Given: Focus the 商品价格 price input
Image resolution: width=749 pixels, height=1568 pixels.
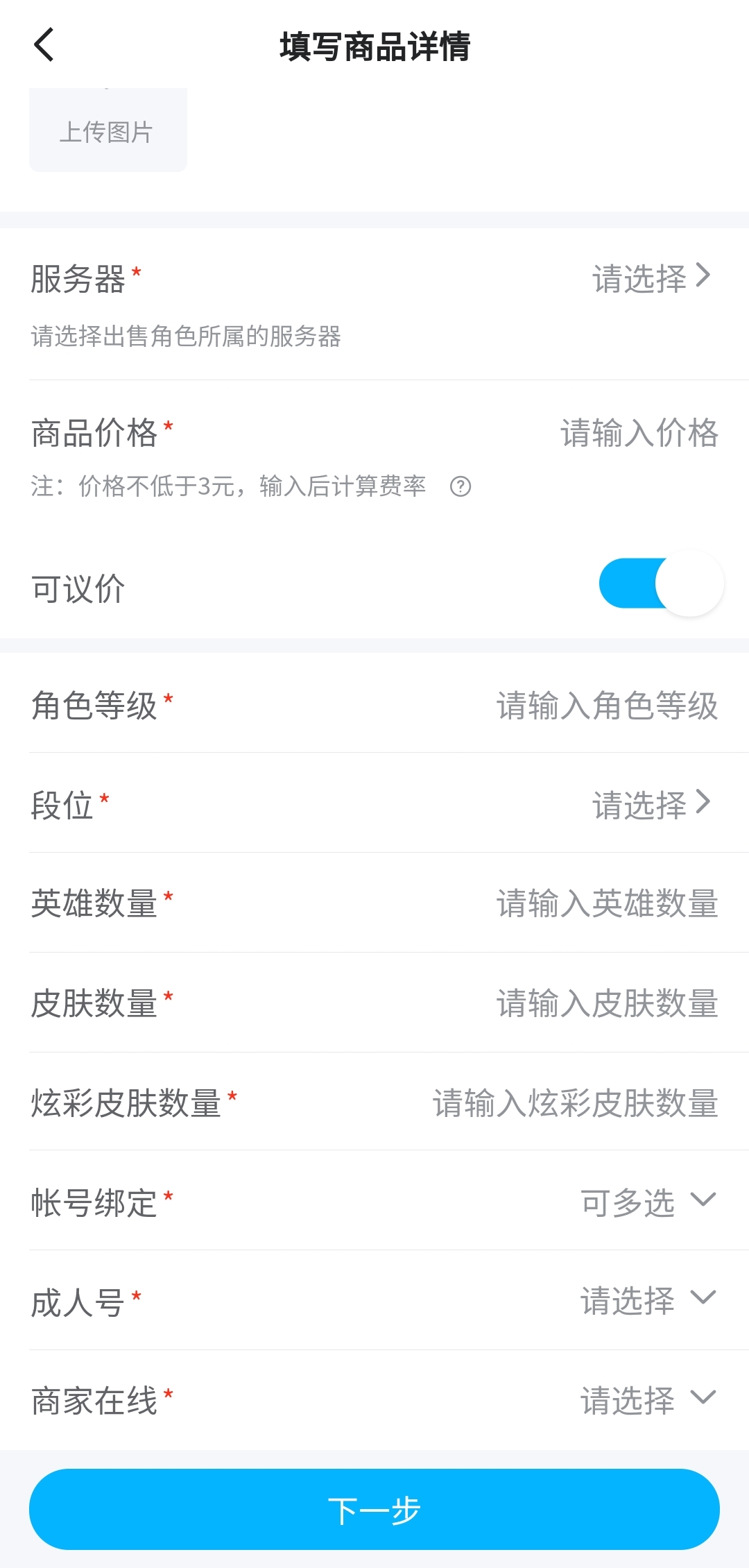Looking at the screenshot, I should click(638, 433).
